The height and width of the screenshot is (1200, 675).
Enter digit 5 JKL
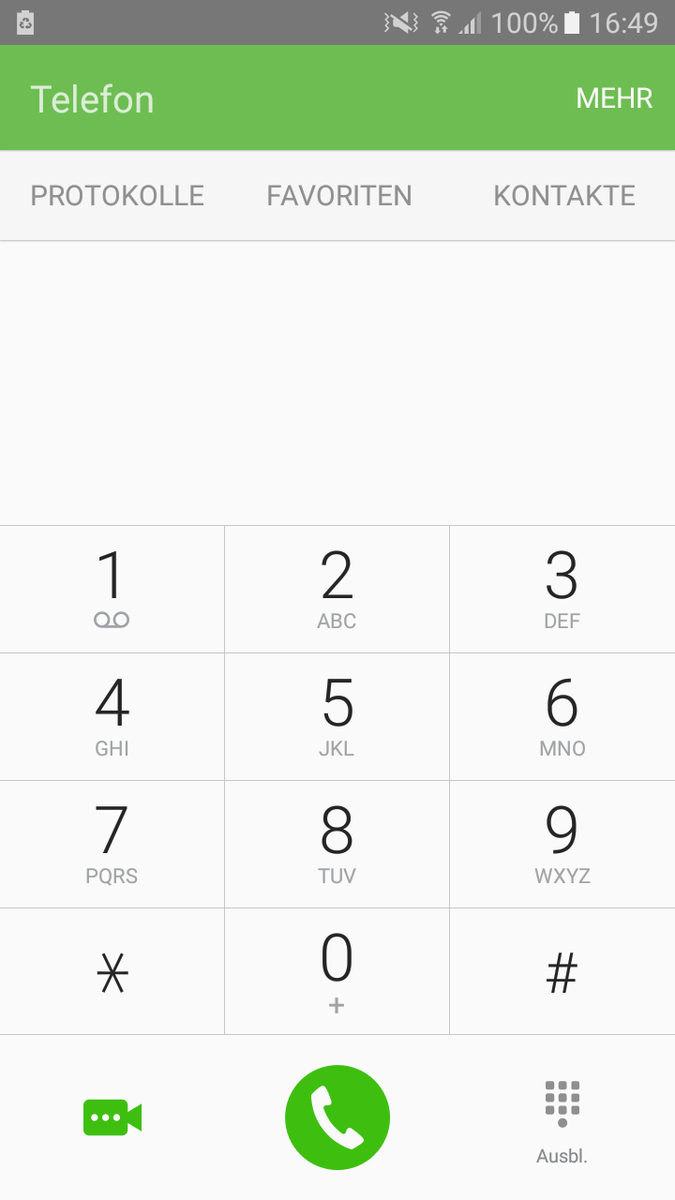(337, 716)
